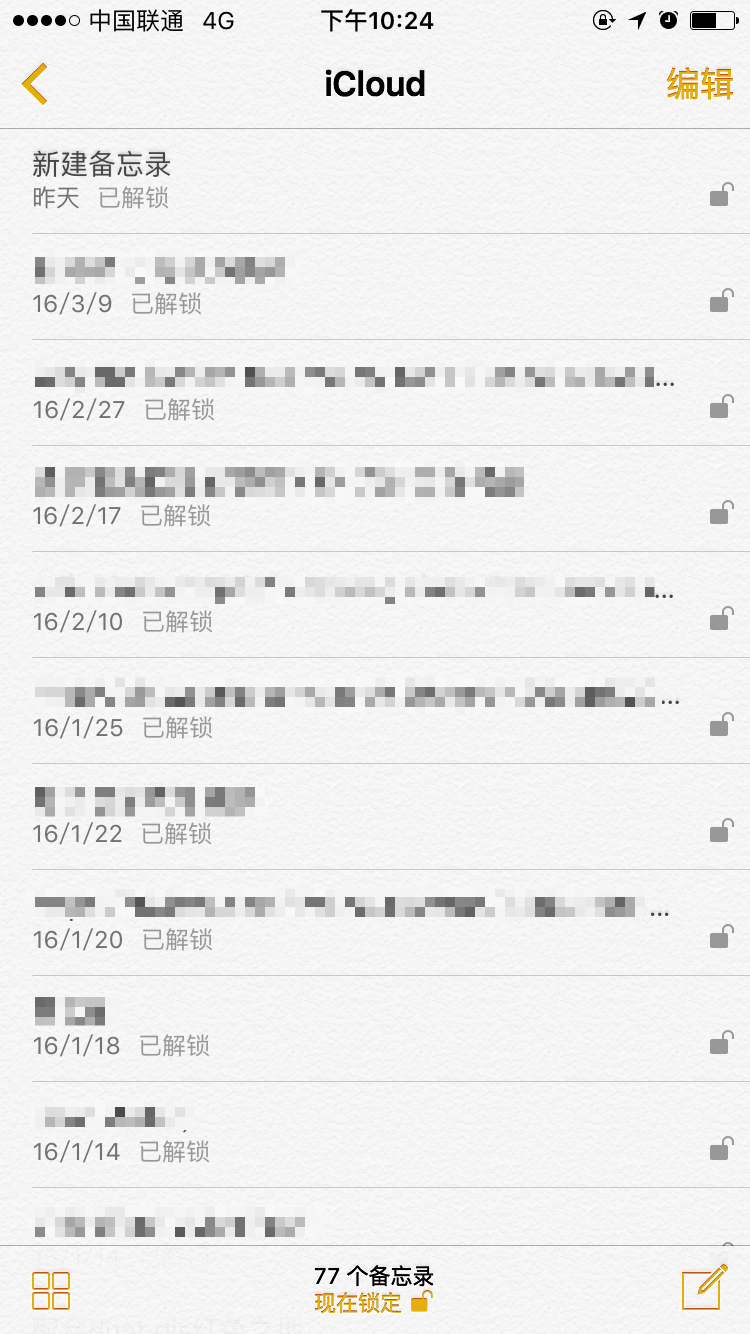This screenshot has width=750, height=1334.
Task: Open the note dated 16/2/27
Action: (375, 393)
